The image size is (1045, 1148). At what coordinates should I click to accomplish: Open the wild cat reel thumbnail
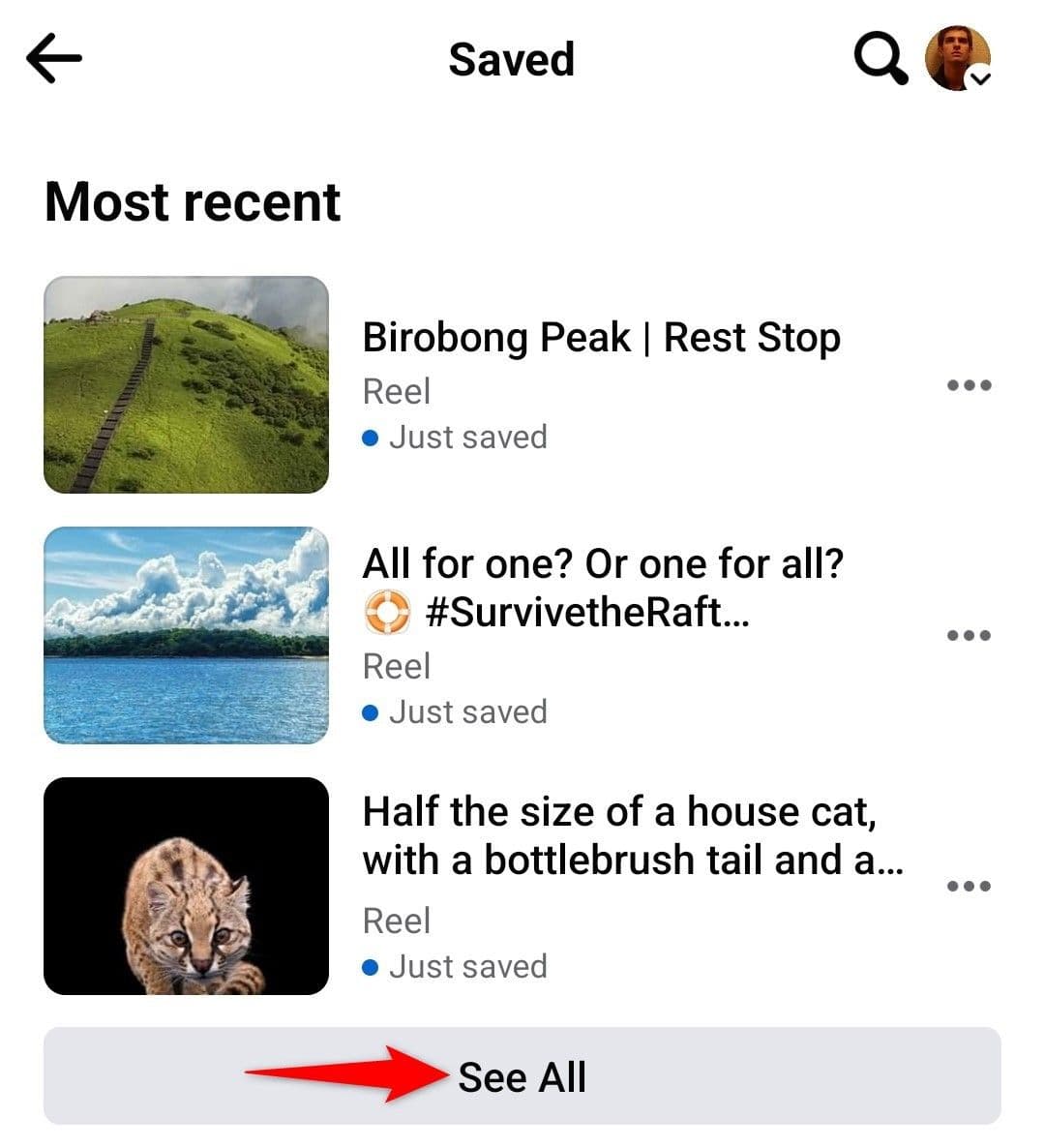pos(187,886)
